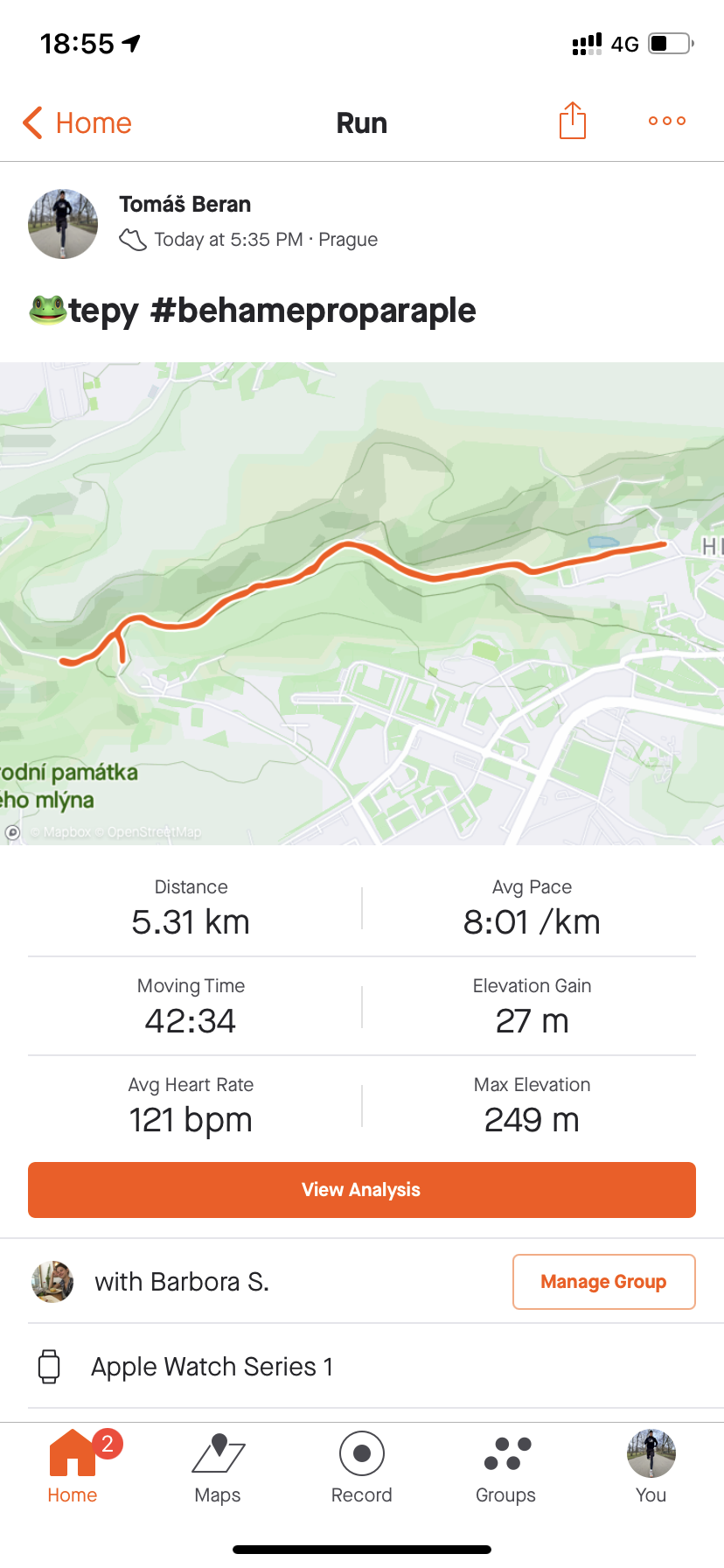
Task: Open Tomáš Beran's profile picture
Action: point(63,224)
